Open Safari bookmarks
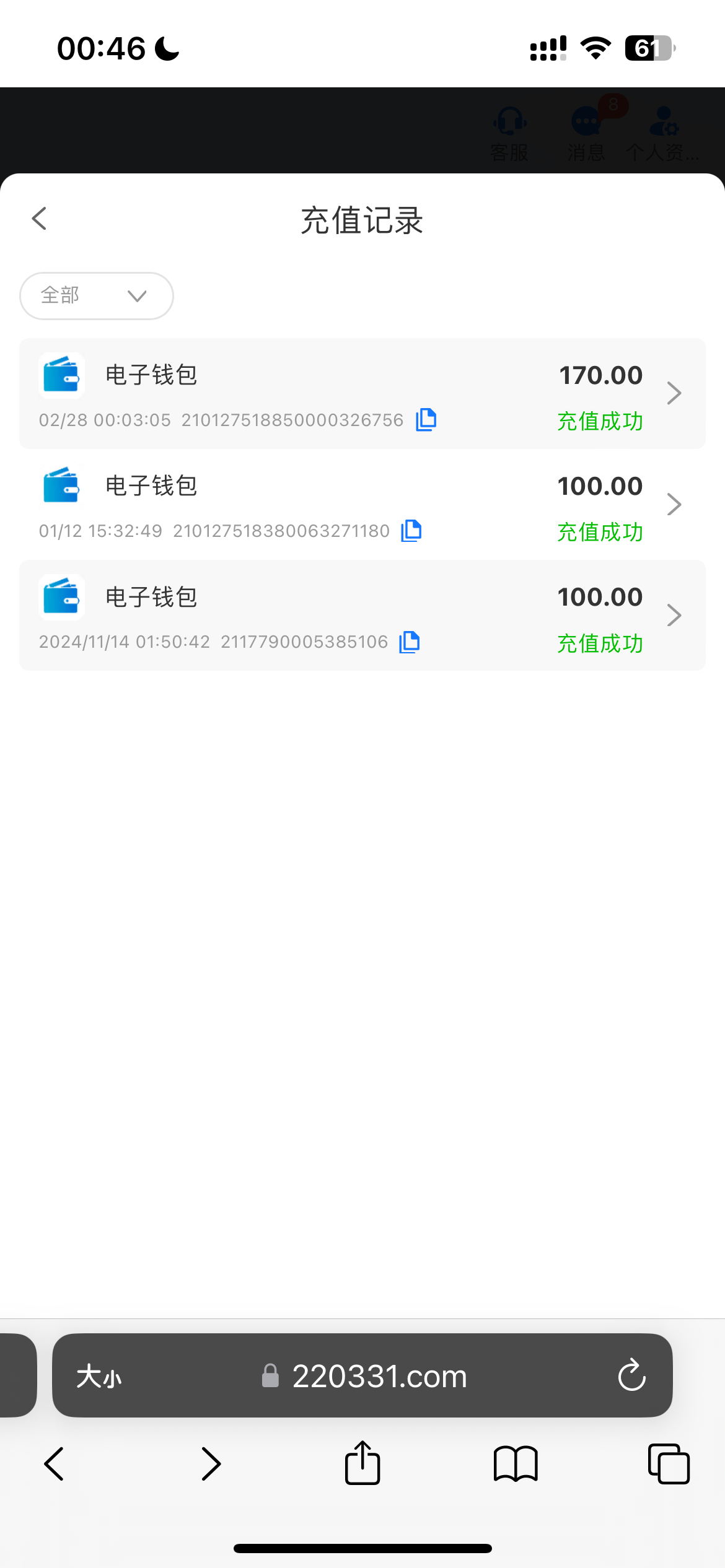 pos(516,1464)
